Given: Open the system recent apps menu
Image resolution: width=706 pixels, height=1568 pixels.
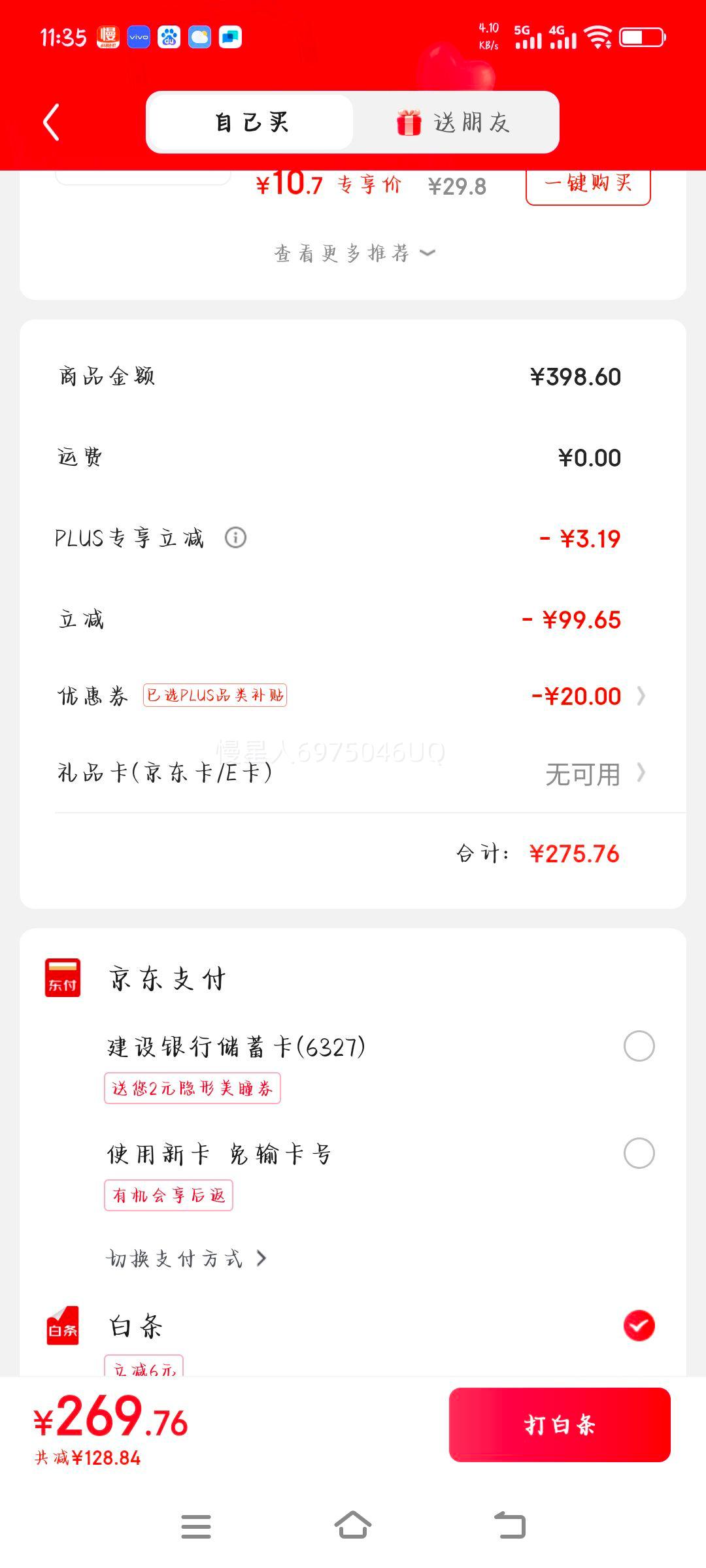Looking at the screenshot, I should [x=196, y=1527].
